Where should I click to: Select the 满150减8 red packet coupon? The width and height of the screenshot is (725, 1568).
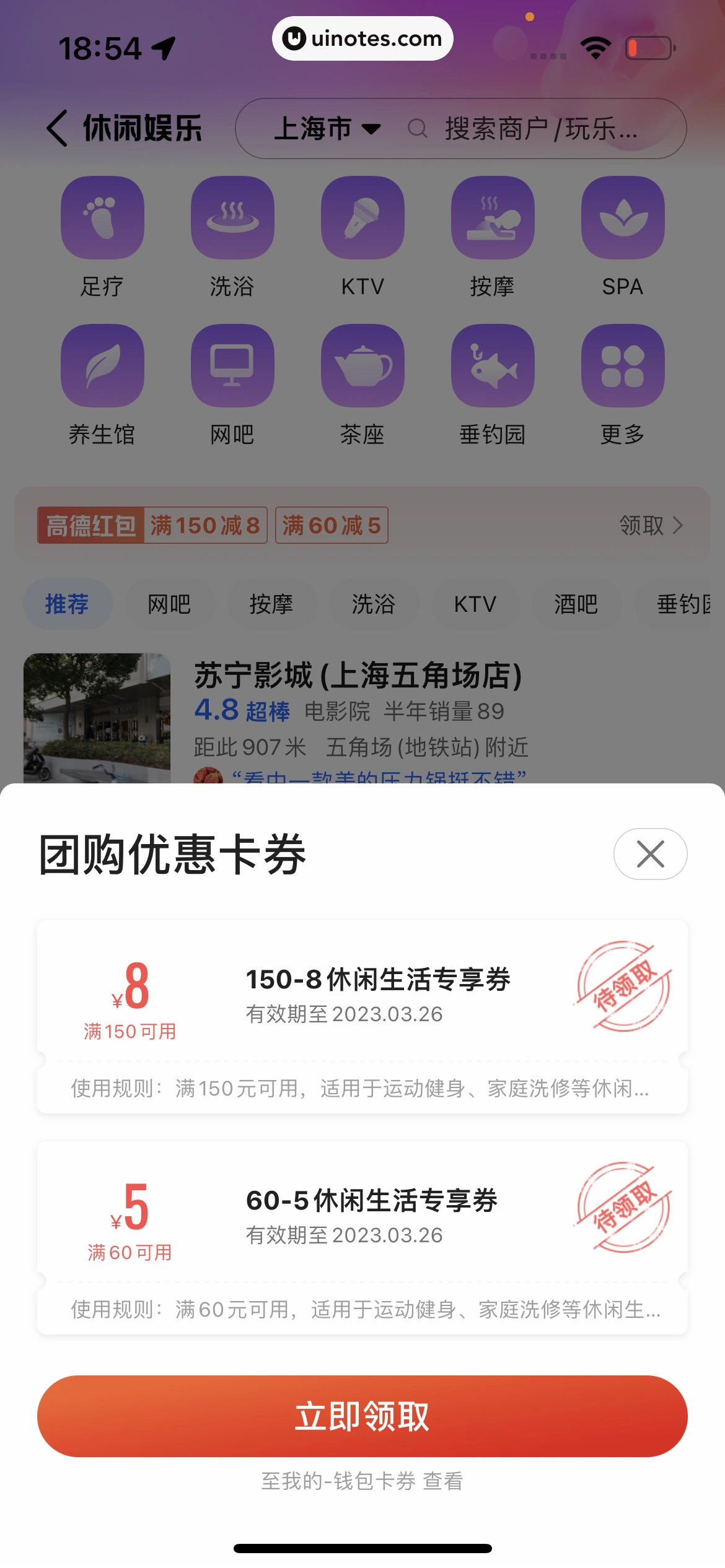205,525
